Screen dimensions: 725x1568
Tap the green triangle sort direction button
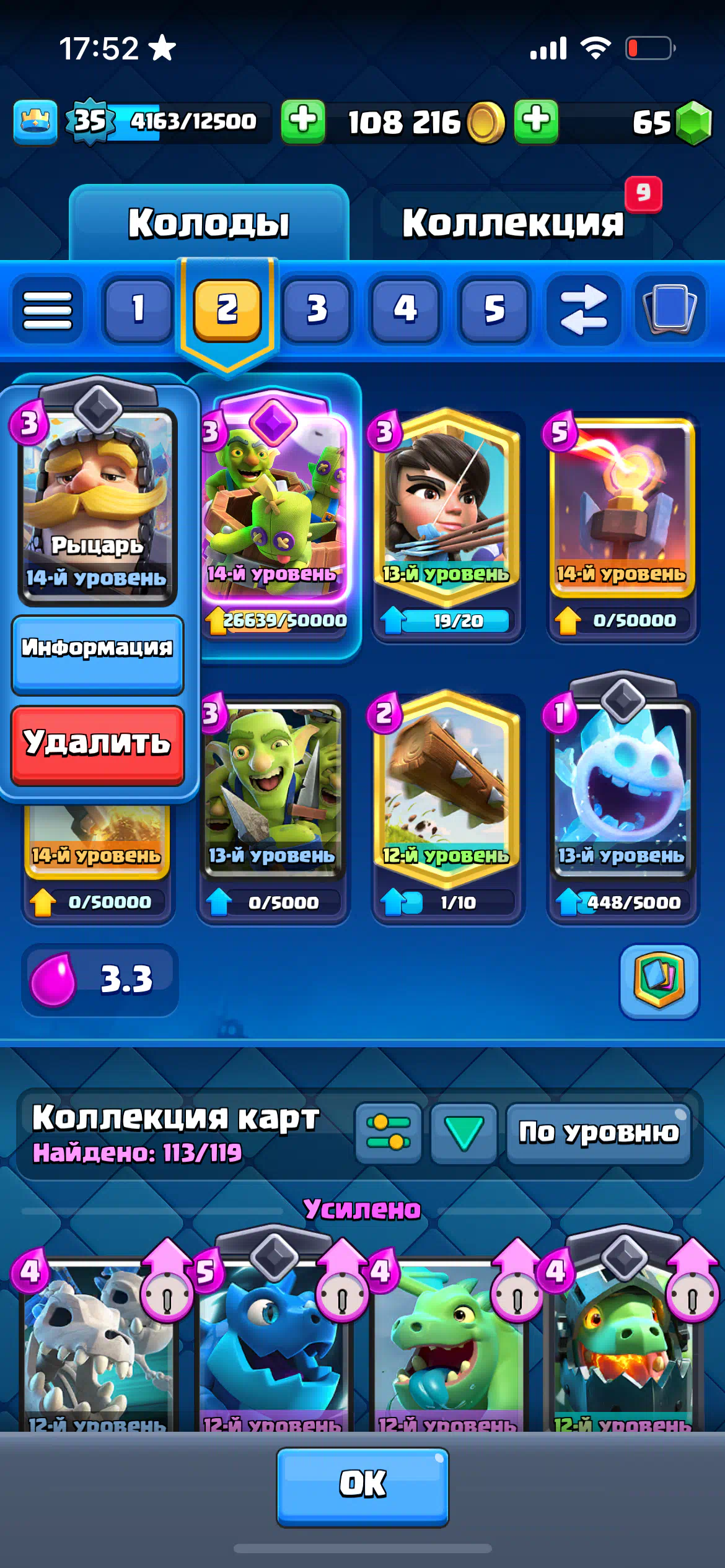(464, 1133)
